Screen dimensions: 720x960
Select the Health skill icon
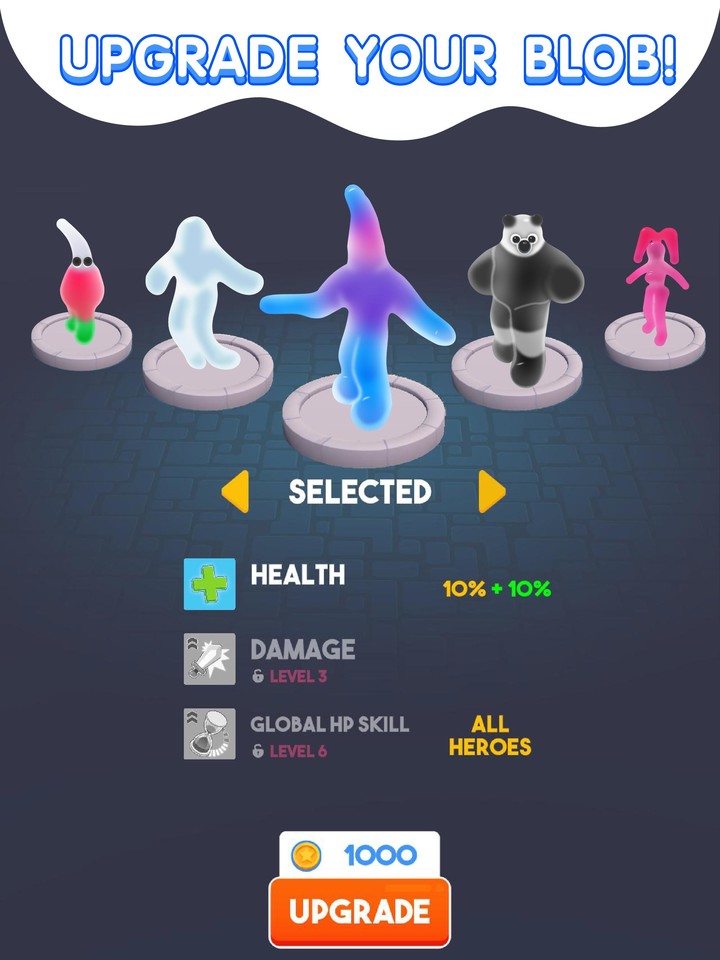tap(210, 584)
